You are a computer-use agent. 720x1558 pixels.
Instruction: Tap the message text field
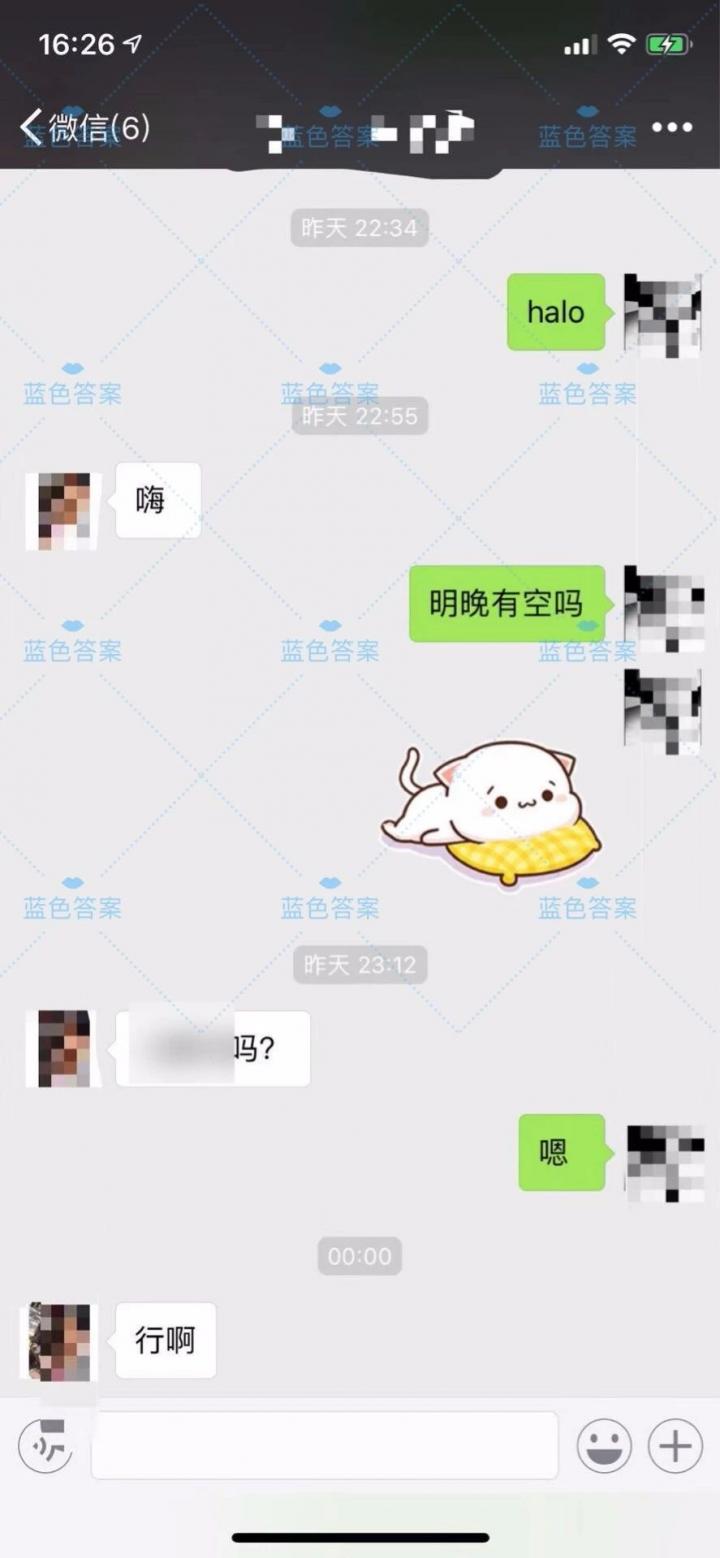pyautogui.click(x=324, y=1445)
